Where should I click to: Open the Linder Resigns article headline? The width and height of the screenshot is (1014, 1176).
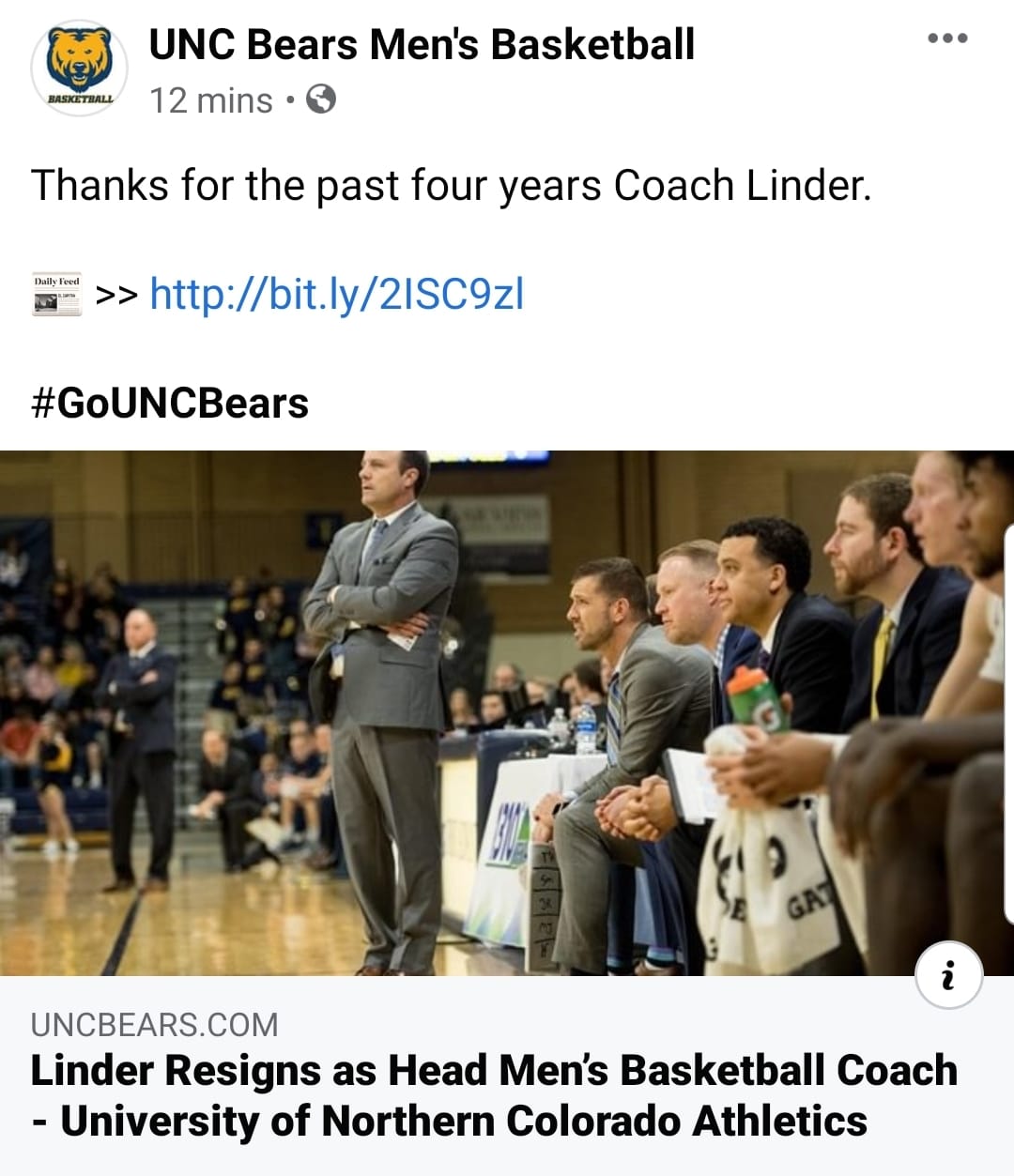coord(494,1095)
